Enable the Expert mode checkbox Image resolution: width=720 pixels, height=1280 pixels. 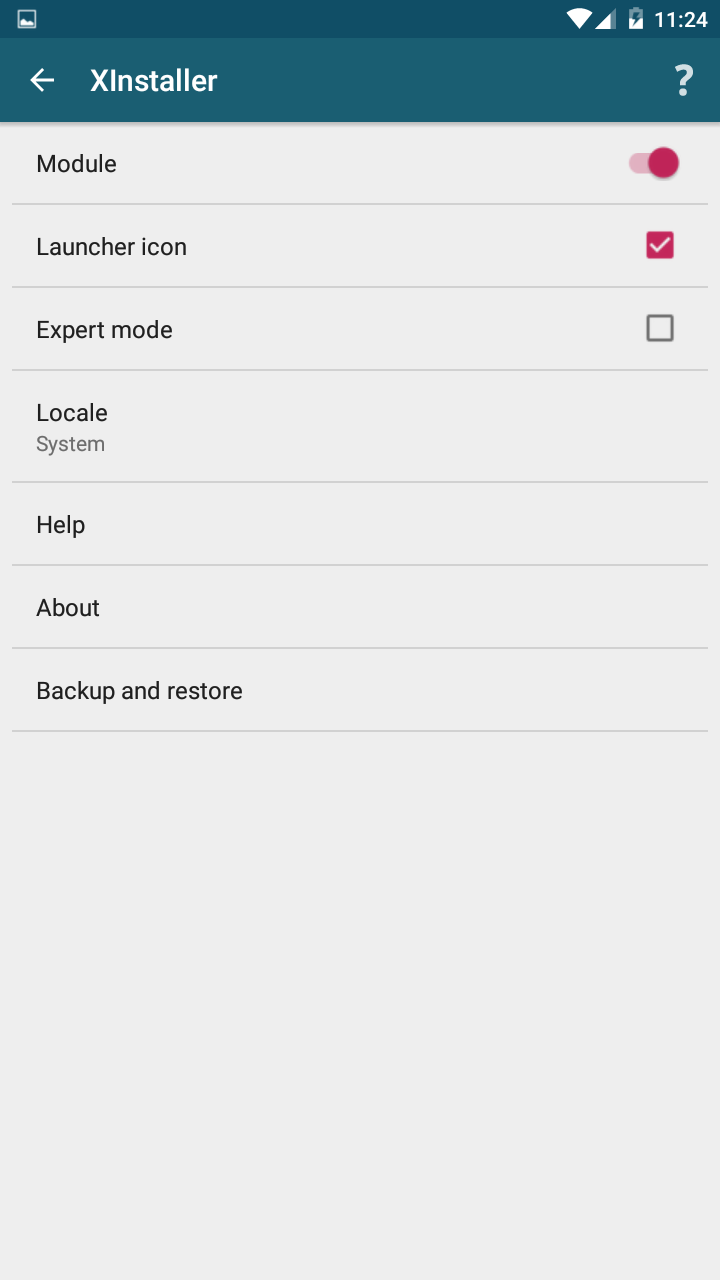pos(659,329)
